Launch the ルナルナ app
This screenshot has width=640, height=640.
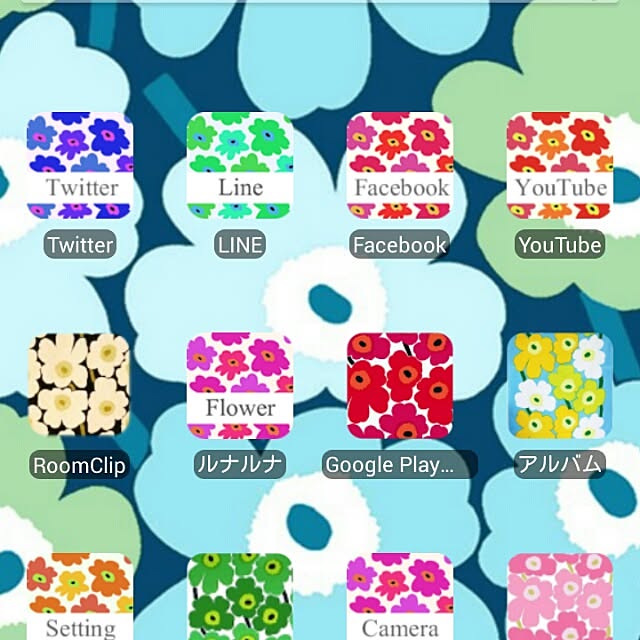(240, 386)
